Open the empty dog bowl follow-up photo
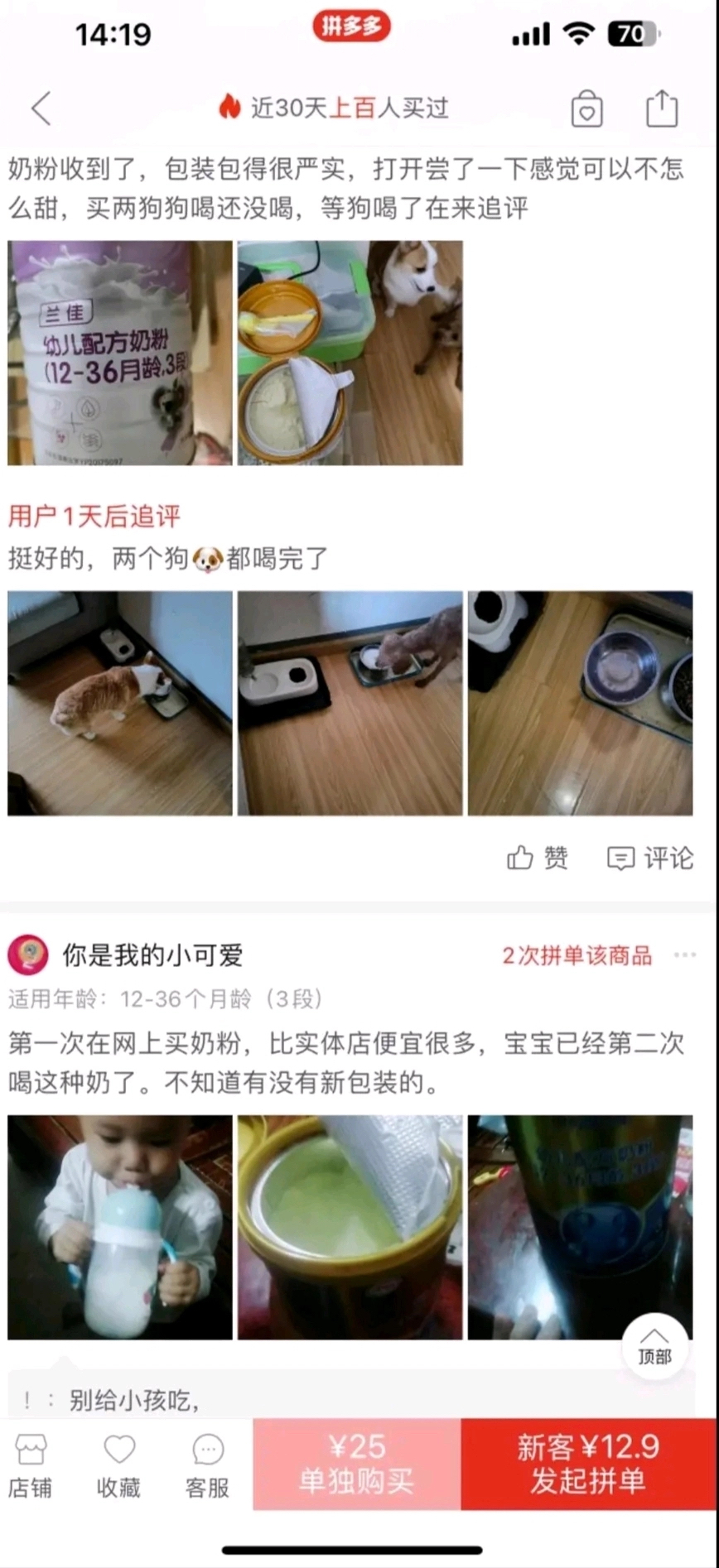This screenshot has width=719, height=1568. click(x=580, y=703)
